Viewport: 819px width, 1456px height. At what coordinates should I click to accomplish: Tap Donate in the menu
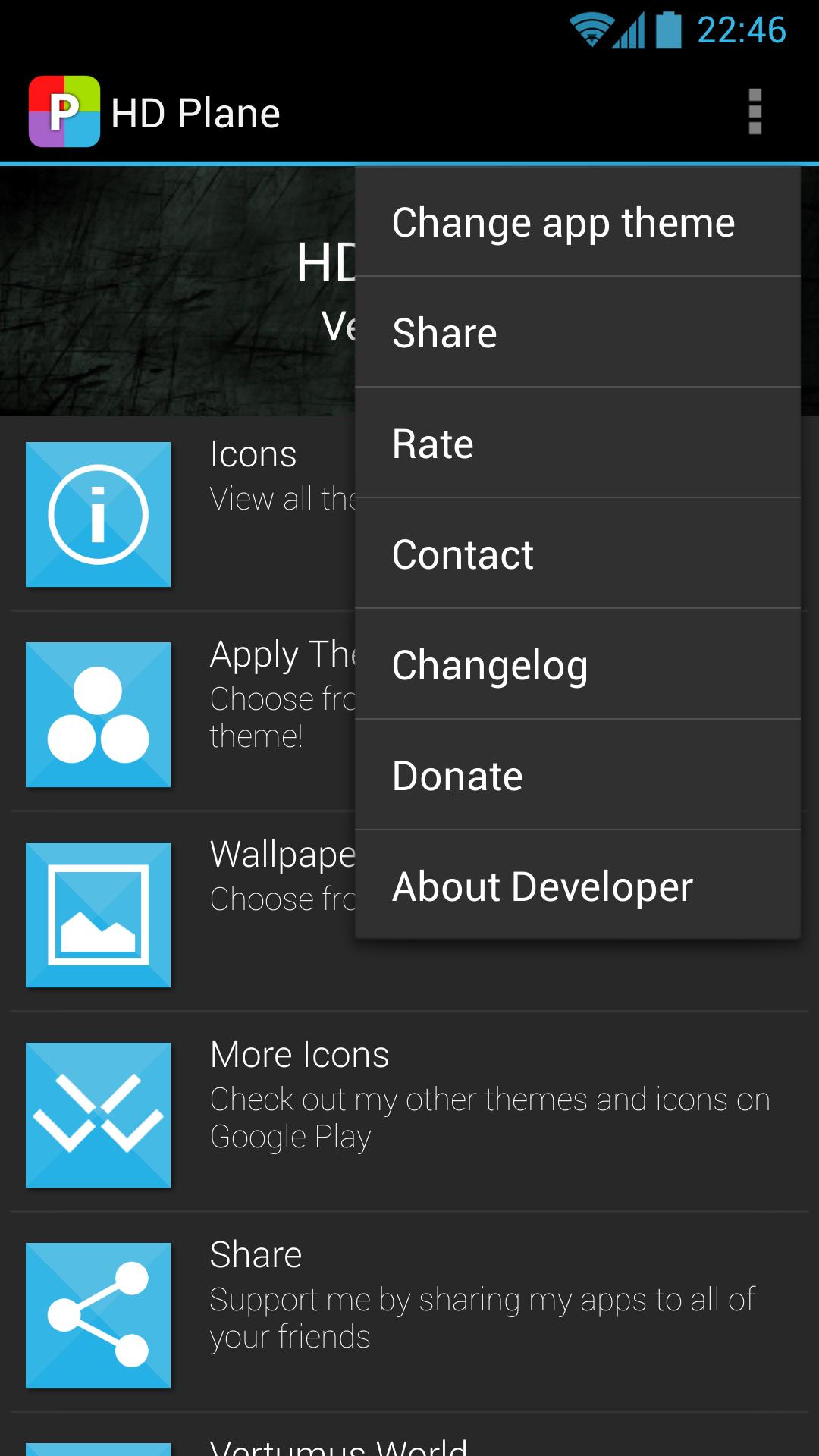pyautogui.click(x=576, y=776)
